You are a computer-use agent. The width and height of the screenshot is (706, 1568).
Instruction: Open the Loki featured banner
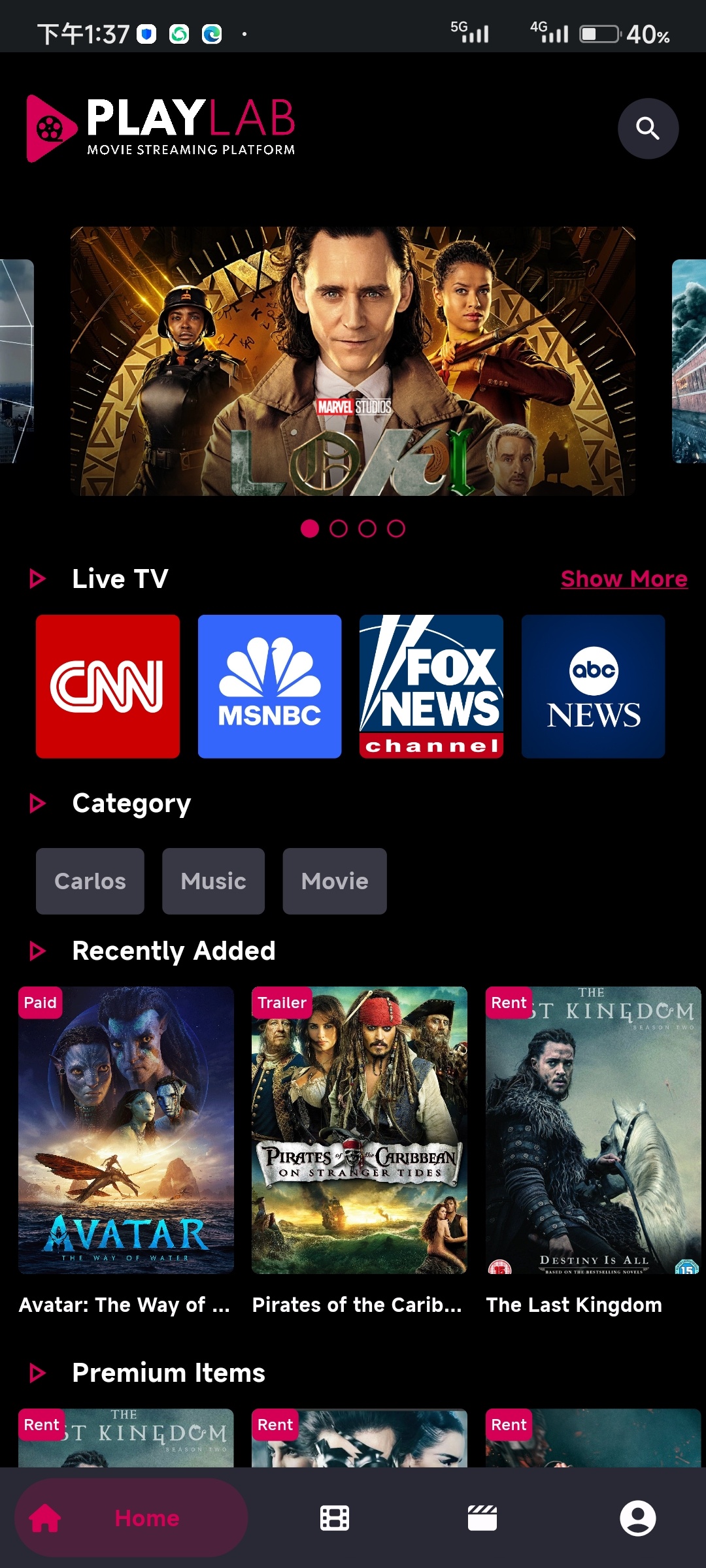tap(353, 361)
